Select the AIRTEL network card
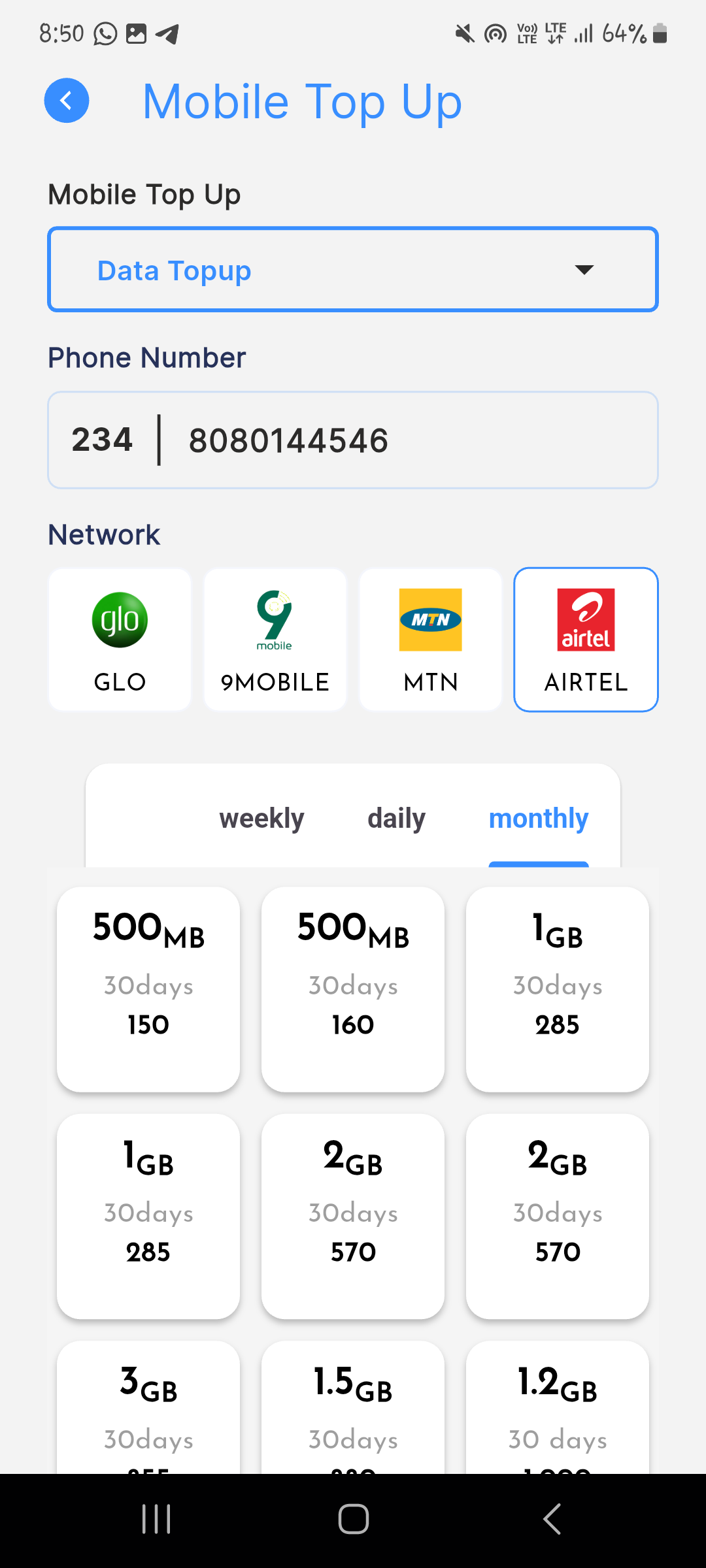 point(586,640)
